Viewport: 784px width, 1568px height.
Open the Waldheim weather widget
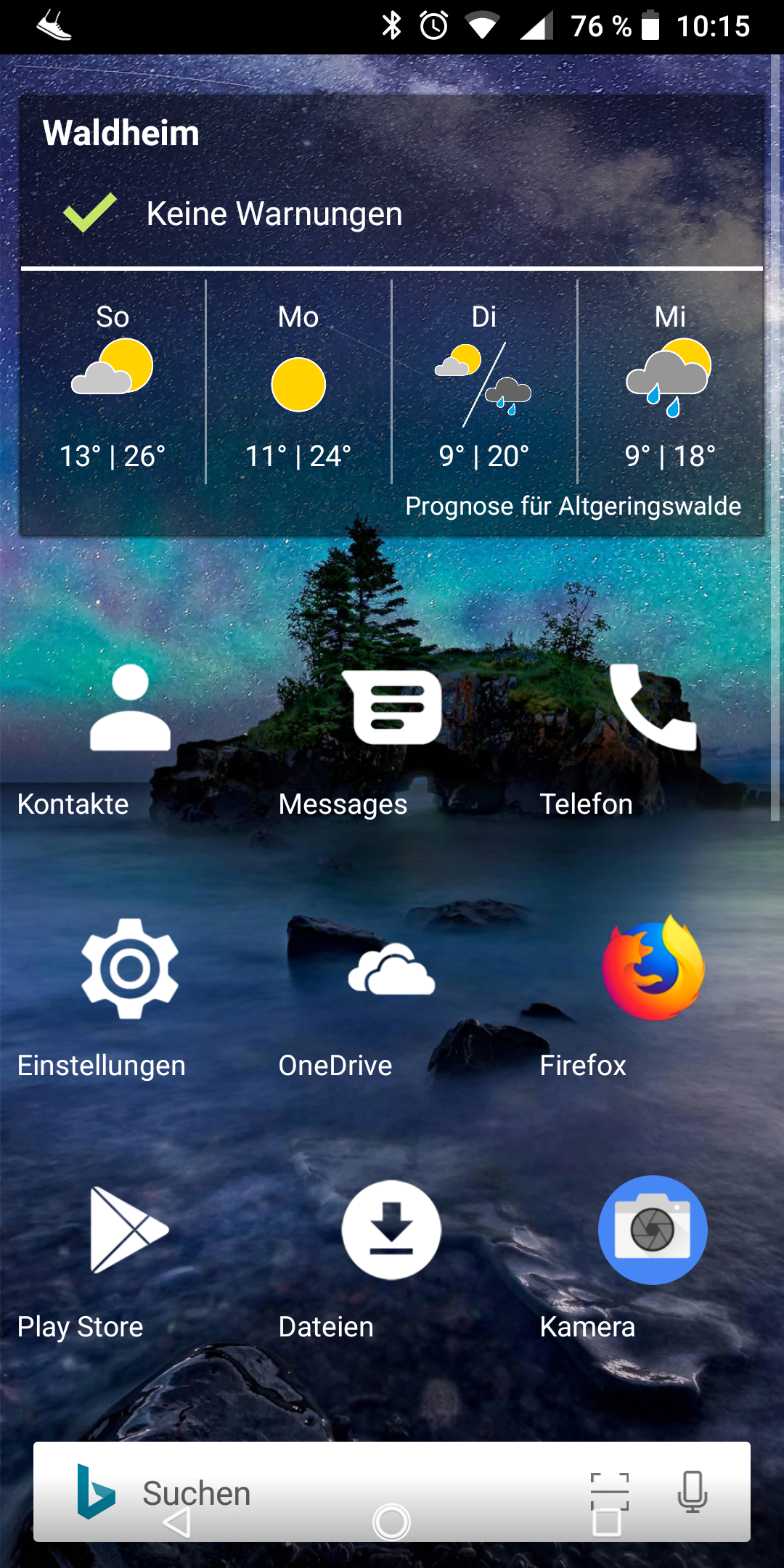392,316
